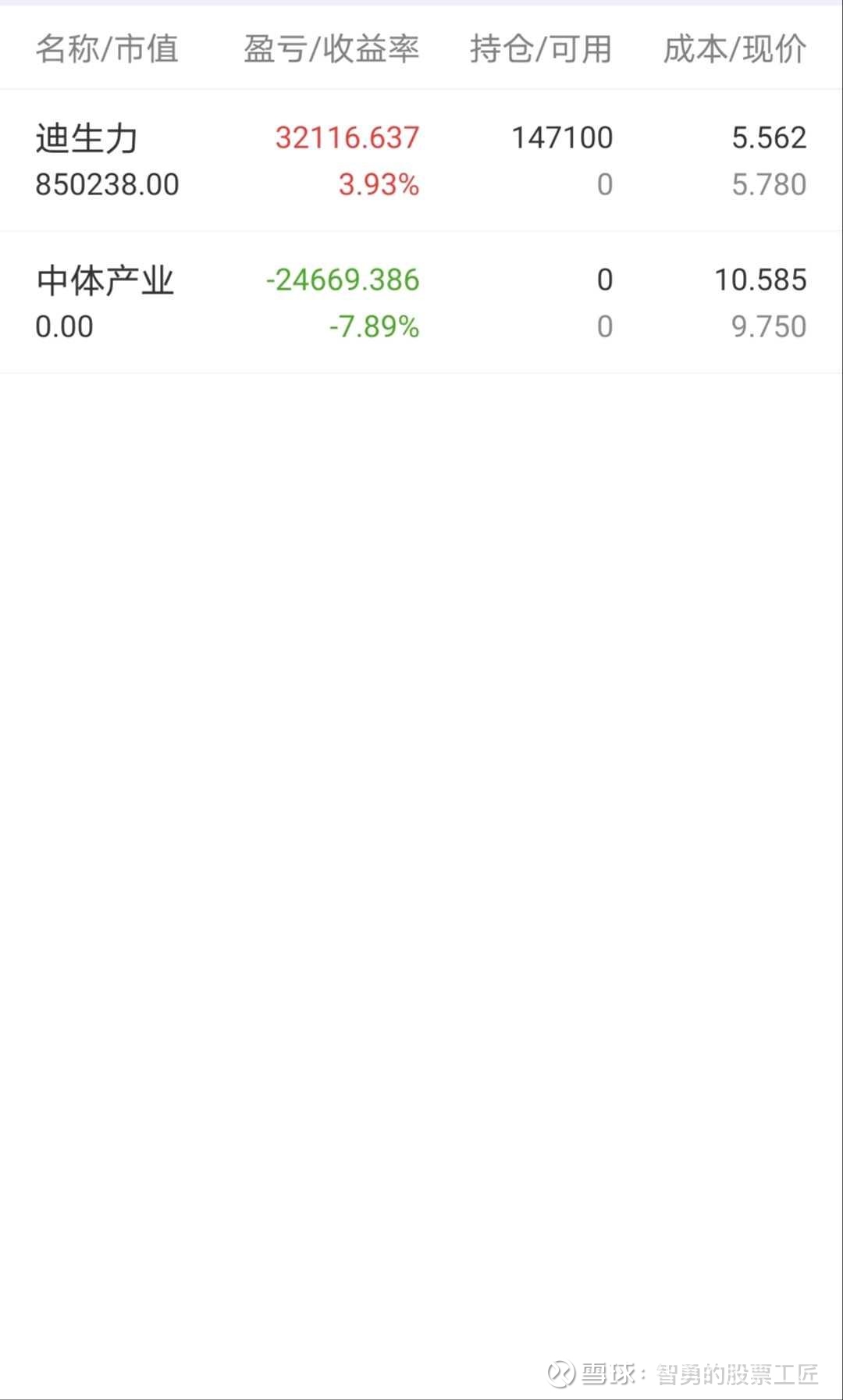843x1400 pixels.
Task: Open the 中体产业 holding row
Action: (421, 303)
